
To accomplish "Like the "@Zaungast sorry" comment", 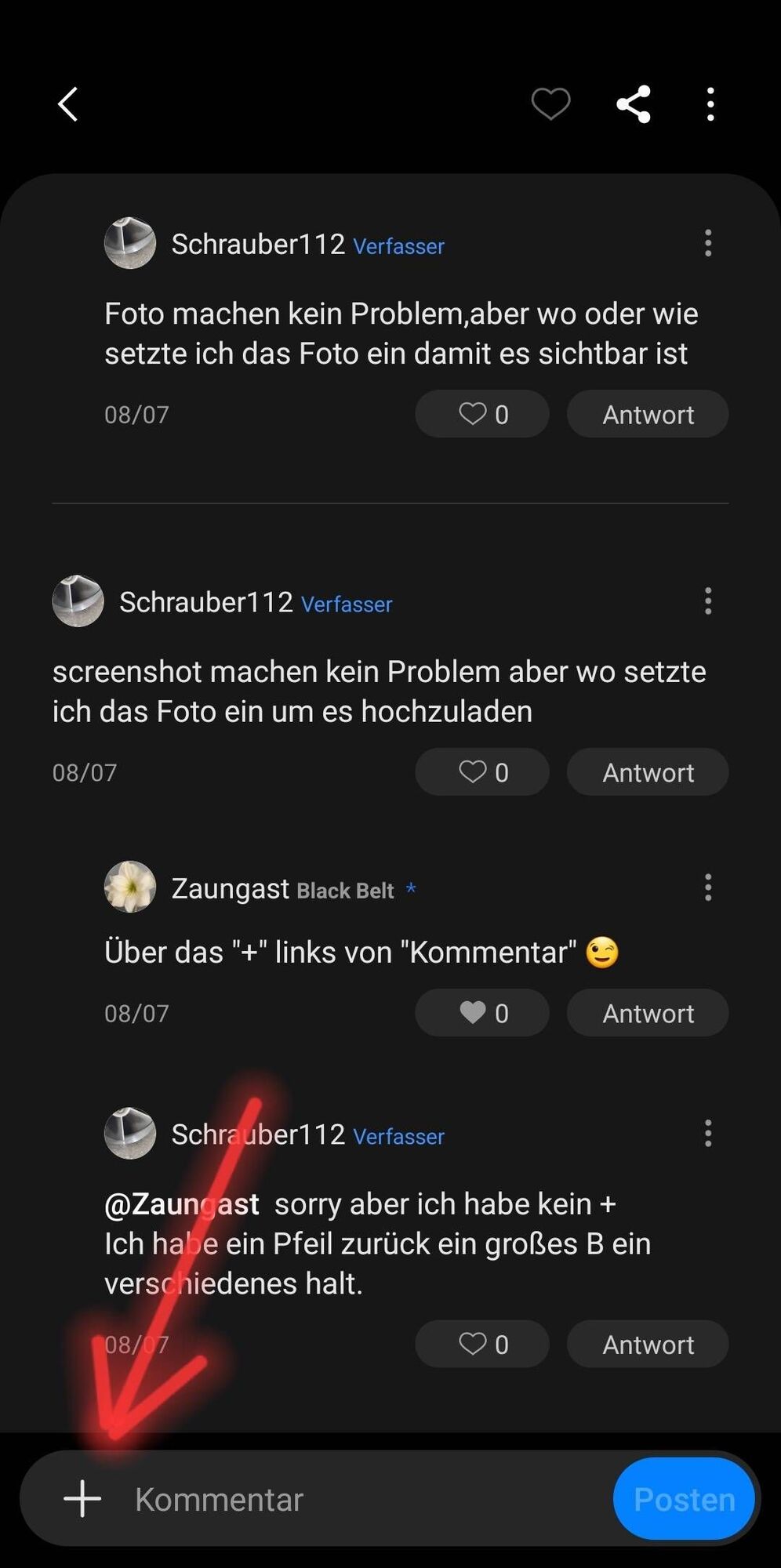I will [x=481, y=1345].
